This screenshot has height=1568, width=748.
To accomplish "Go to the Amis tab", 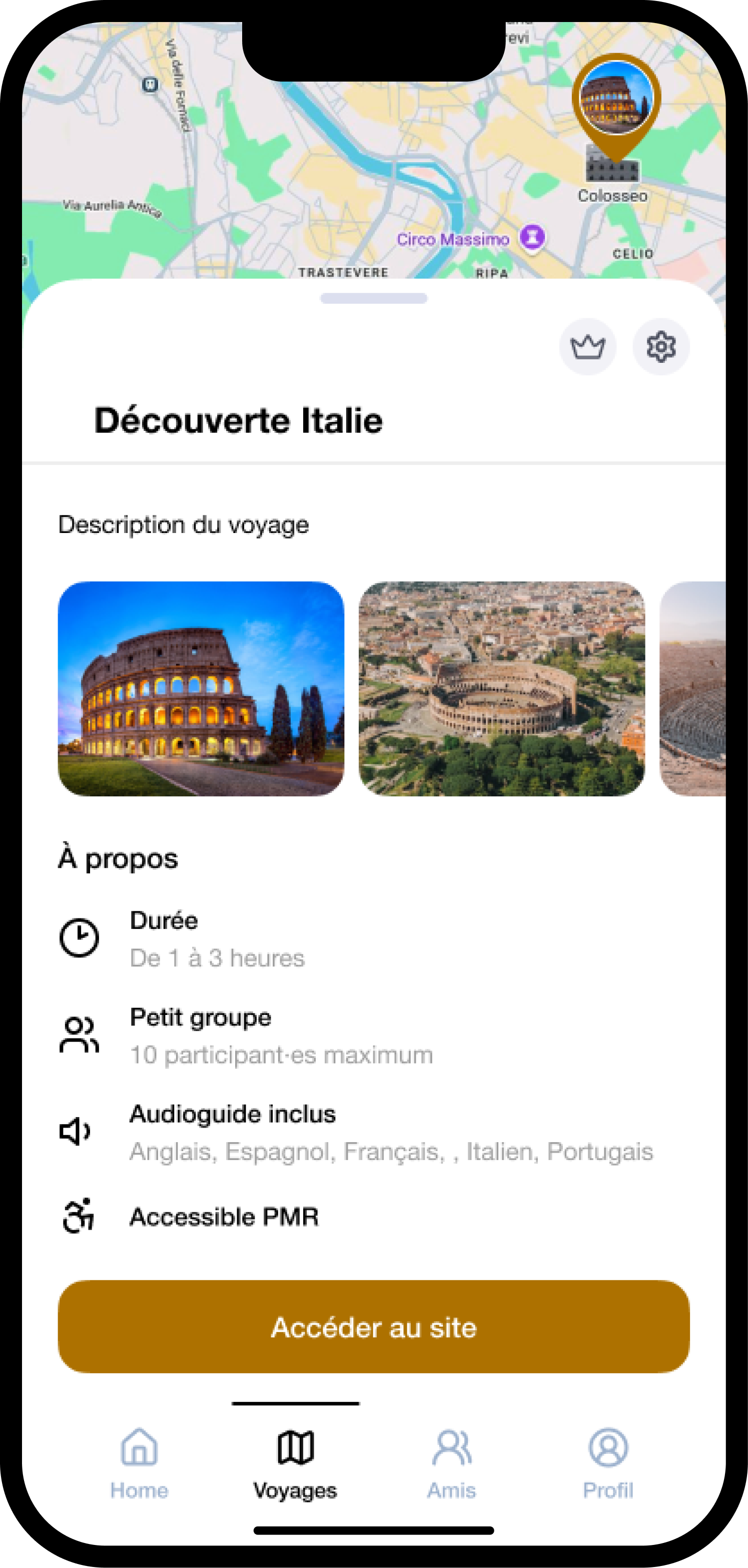I will coord(452,1463).
